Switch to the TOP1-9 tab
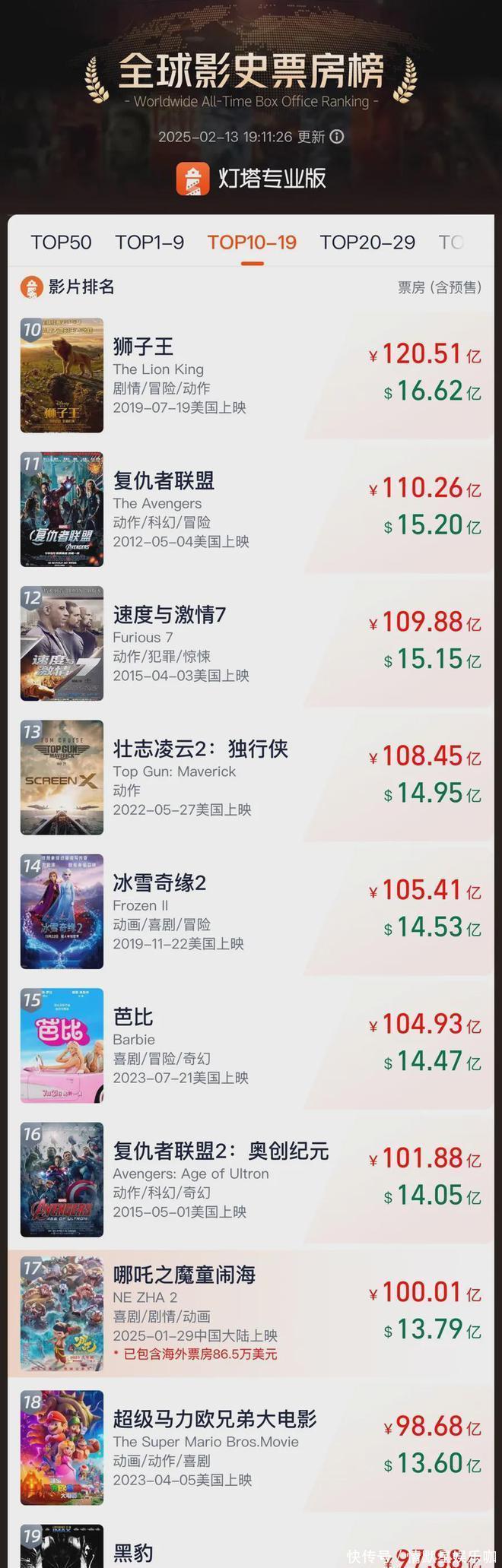The width and height of the screenshot is (502, 1568). click(149, 242)
